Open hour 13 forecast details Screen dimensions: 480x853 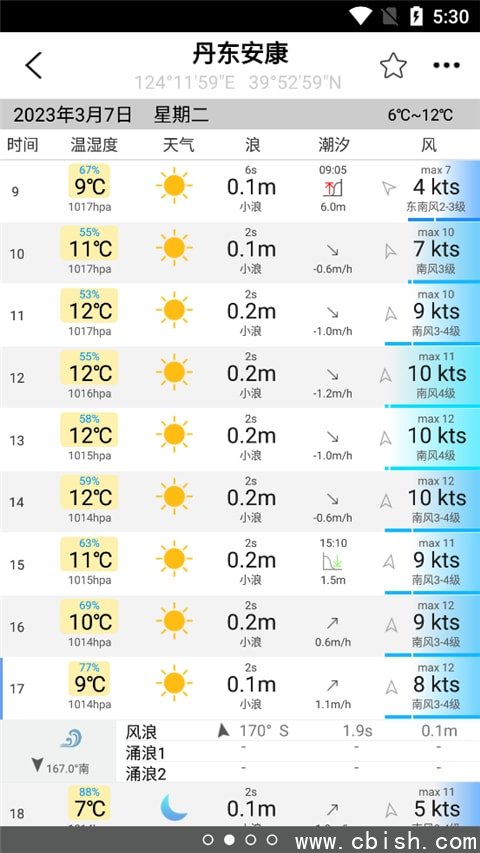[x=240, y=440]
